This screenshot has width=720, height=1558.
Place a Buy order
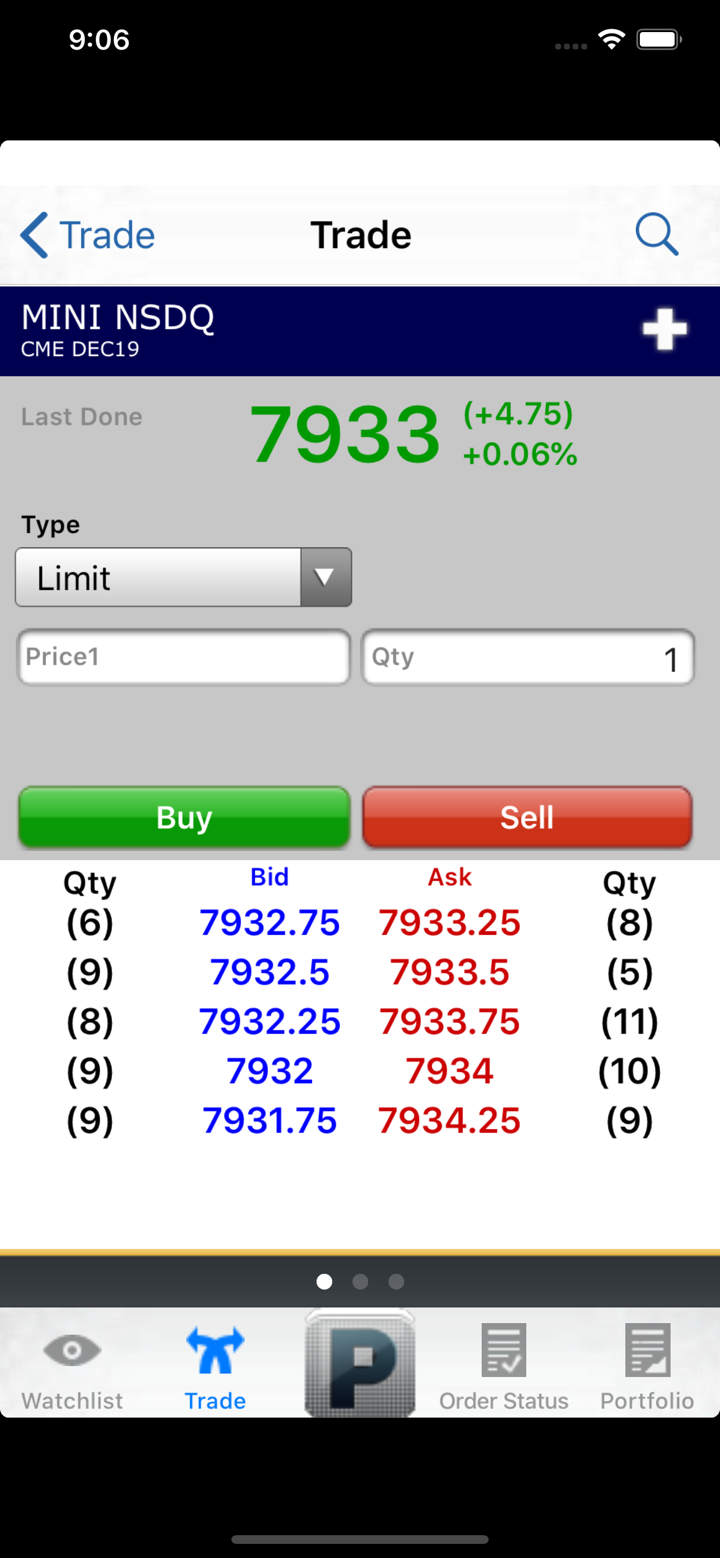coord(184,817)
